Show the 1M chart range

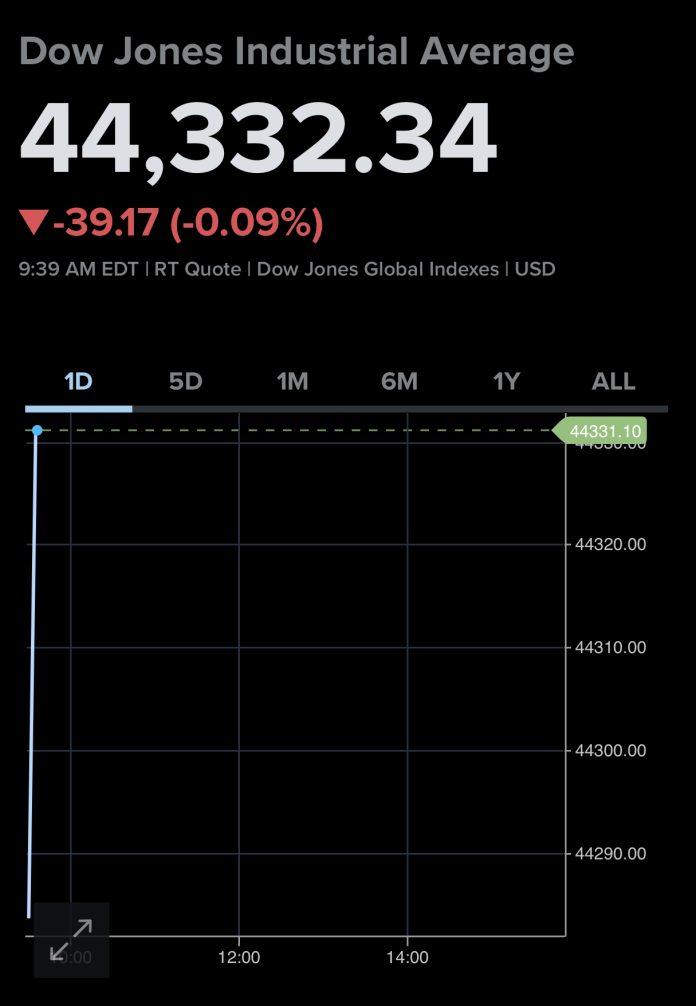(x=292, y=382)
